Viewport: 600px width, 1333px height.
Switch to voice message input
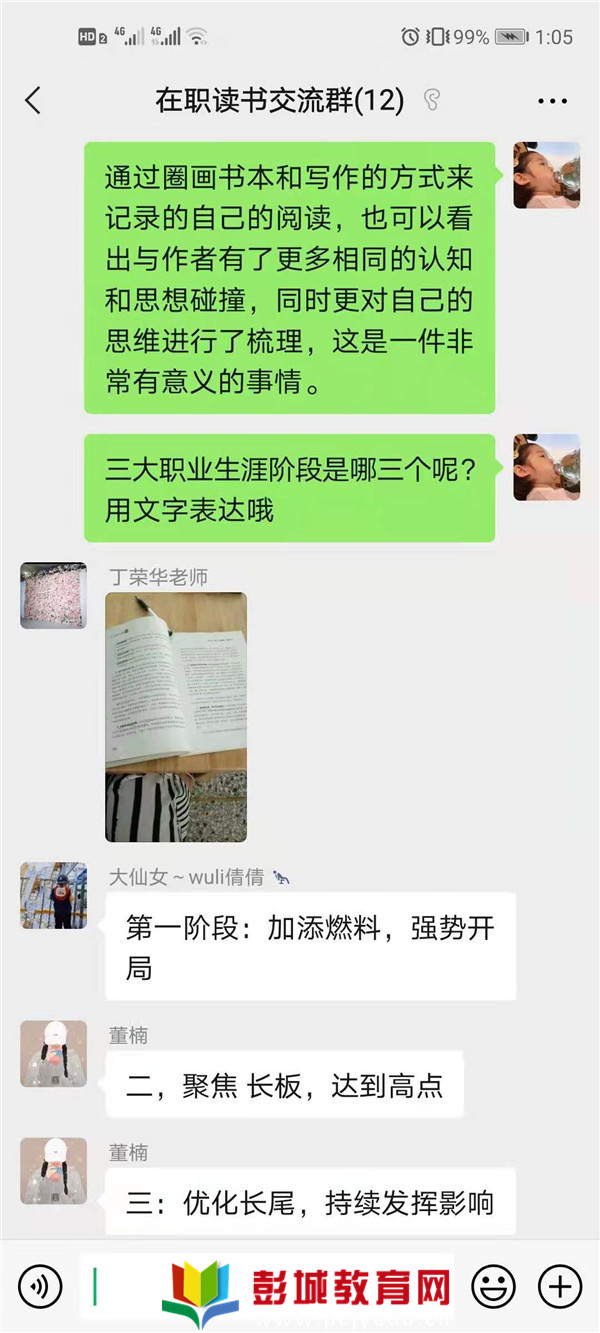40,1285
